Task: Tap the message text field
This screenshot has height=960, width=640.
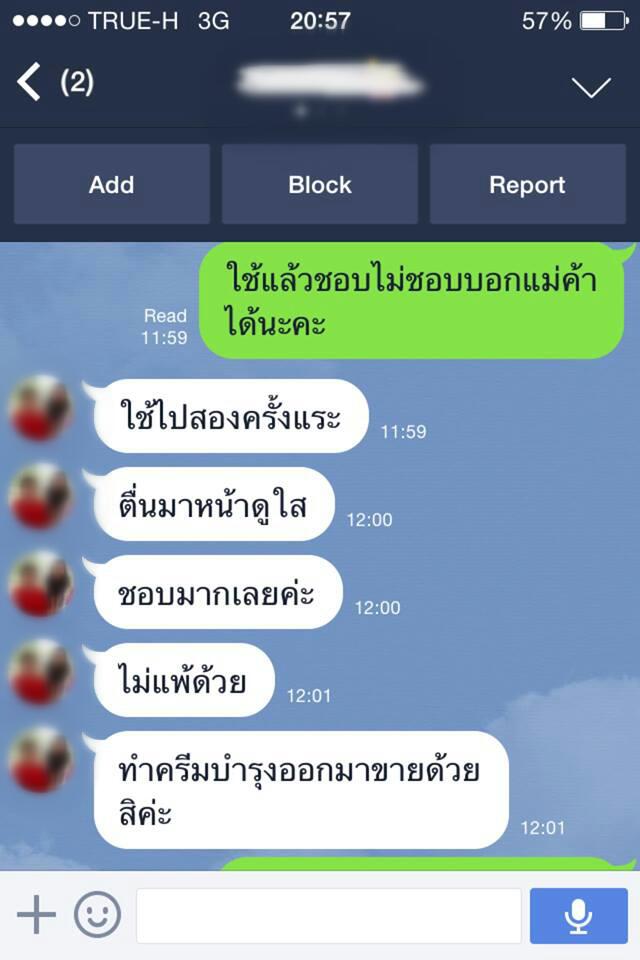Action: click(328, 915)
